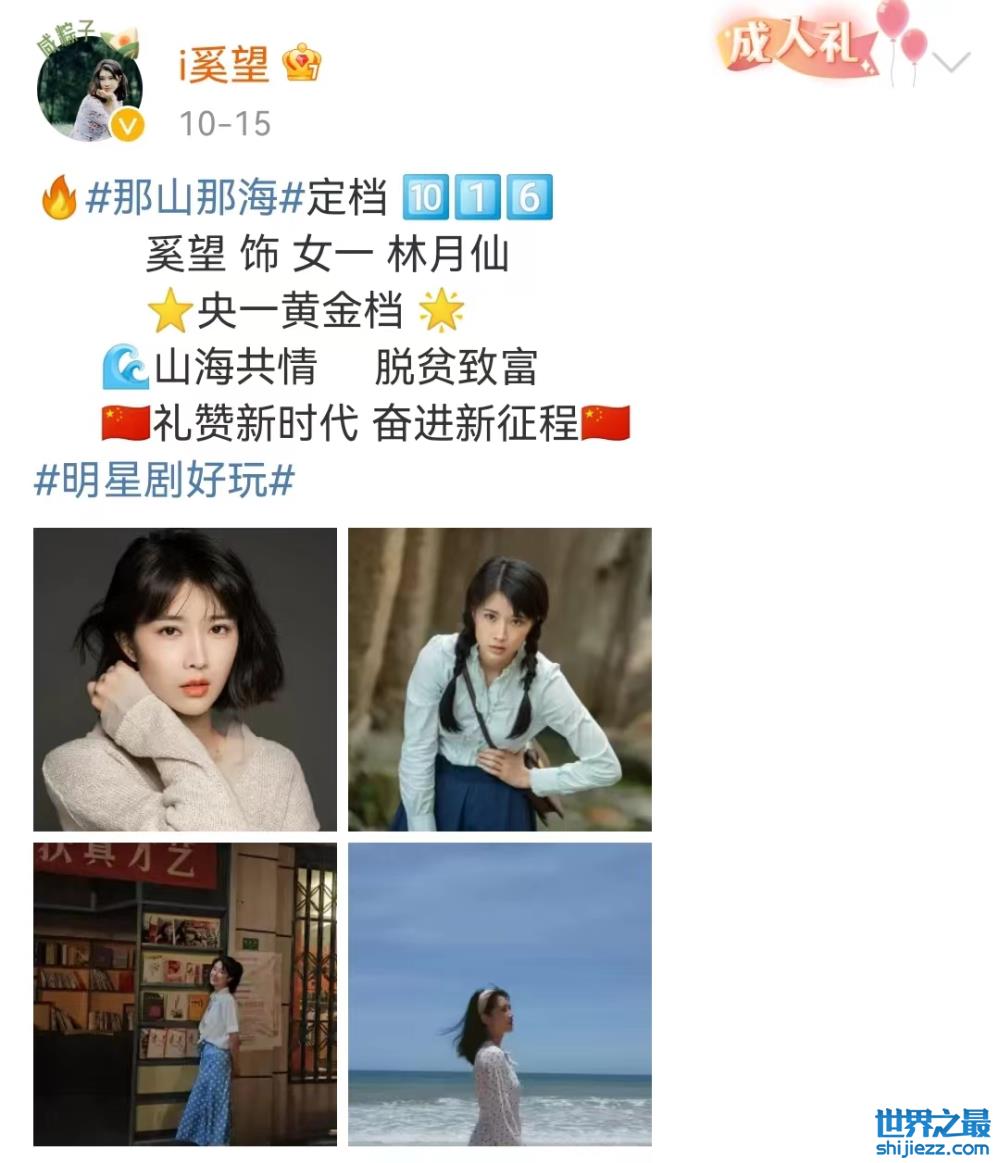View the seaside photo
The image size is (1000, 1163).
[500, 993]
